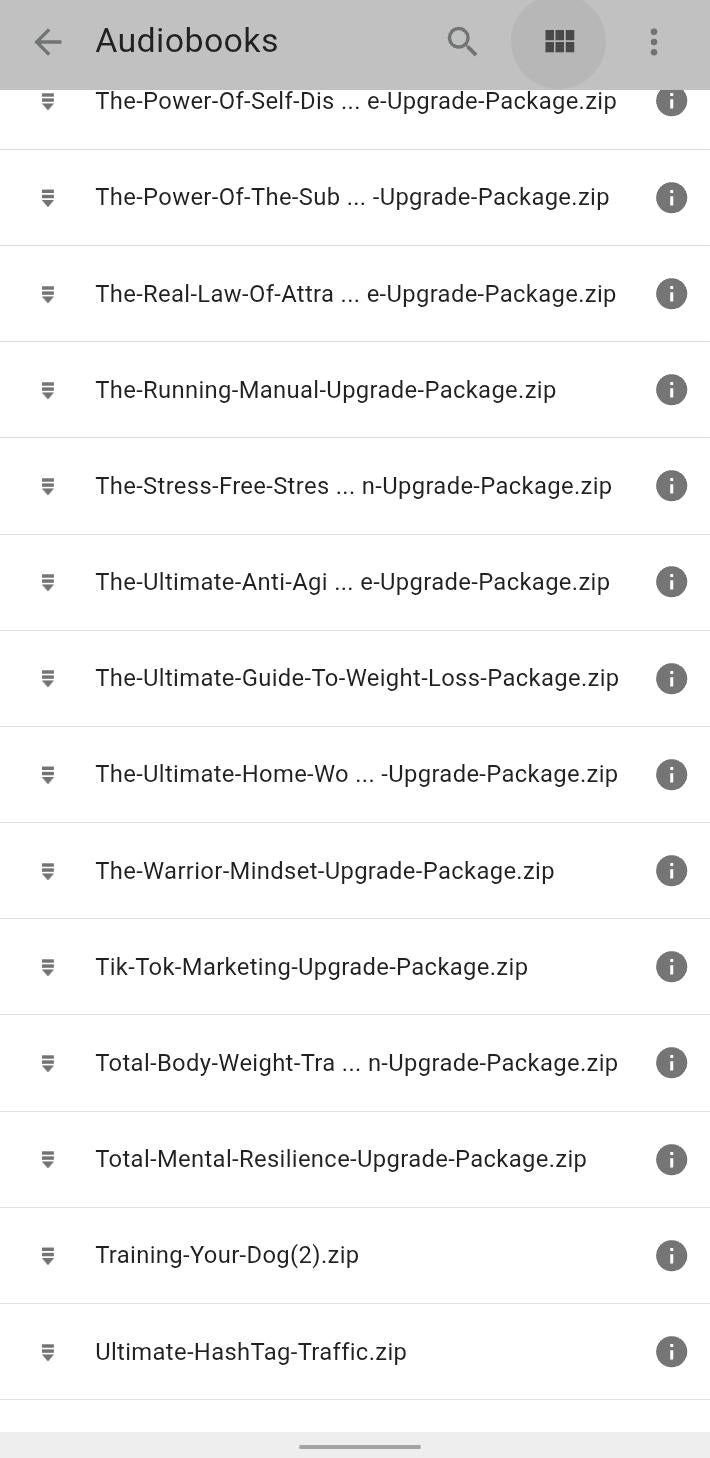The width and height of the screenshot is (710, 1458).
Task: Open search in Audiobooks
Action: pyautogui.click(x=462, y=42)
